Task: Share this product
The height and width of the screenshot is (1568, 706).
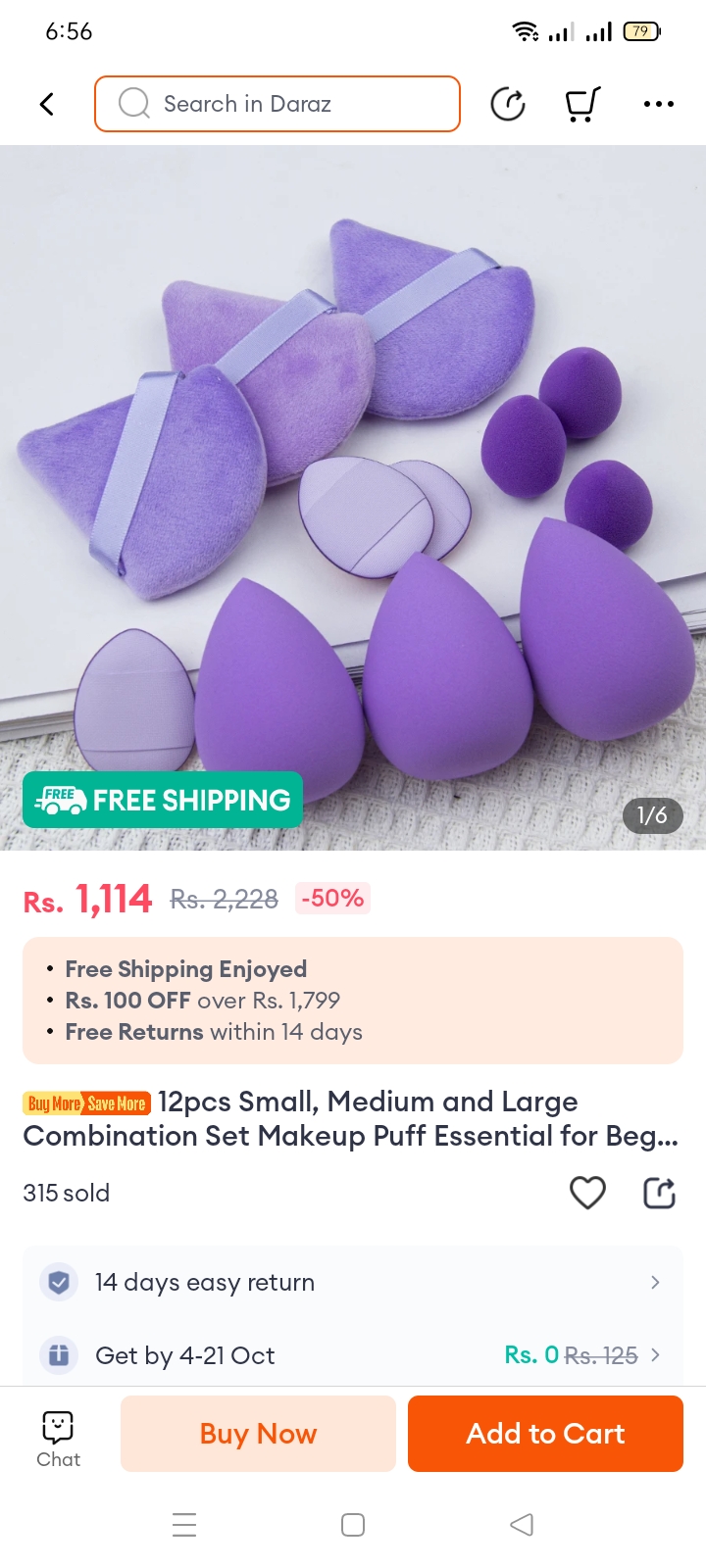Action: (x=659, y=1193)
